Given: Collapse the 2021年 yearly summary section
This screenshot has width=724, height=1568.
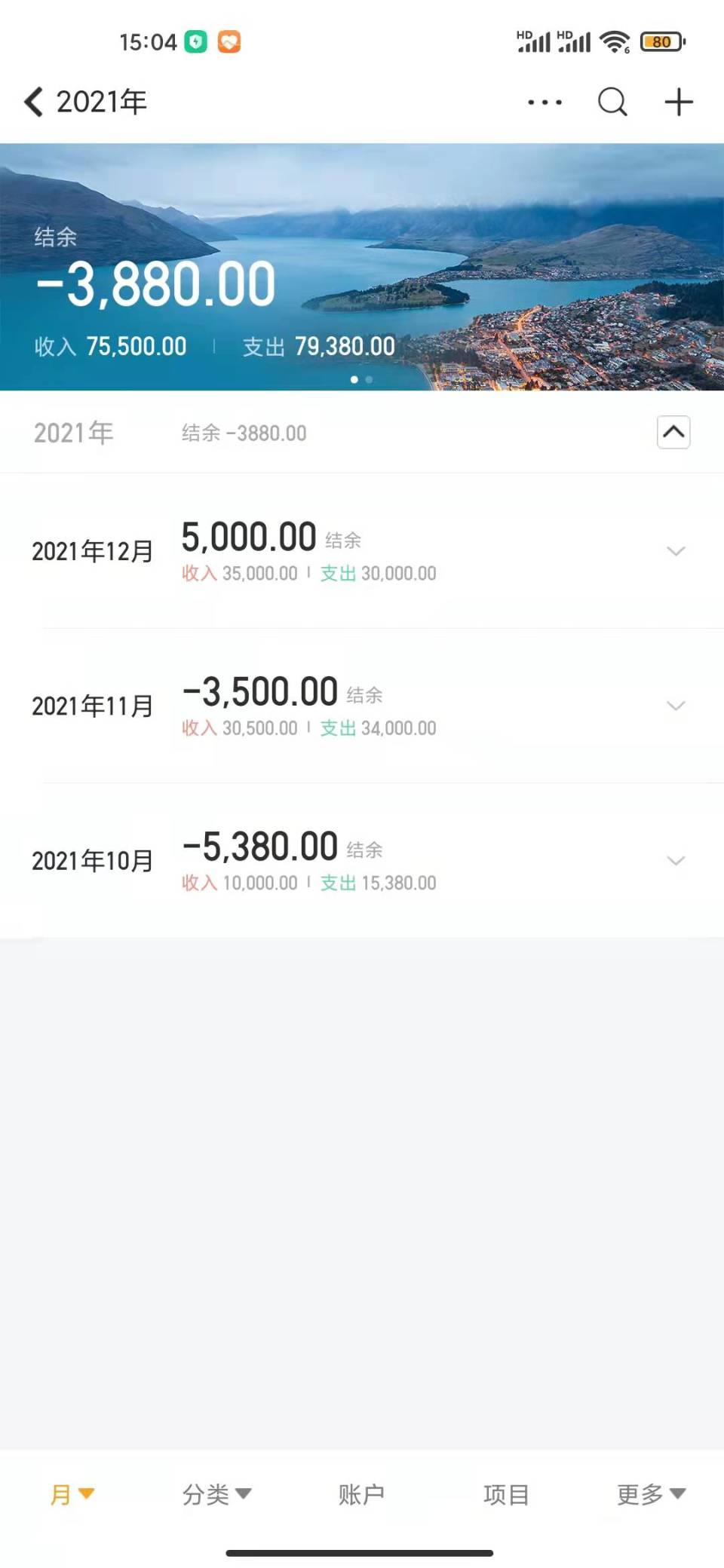Looking at the screenshot, I should coord(672,432).
